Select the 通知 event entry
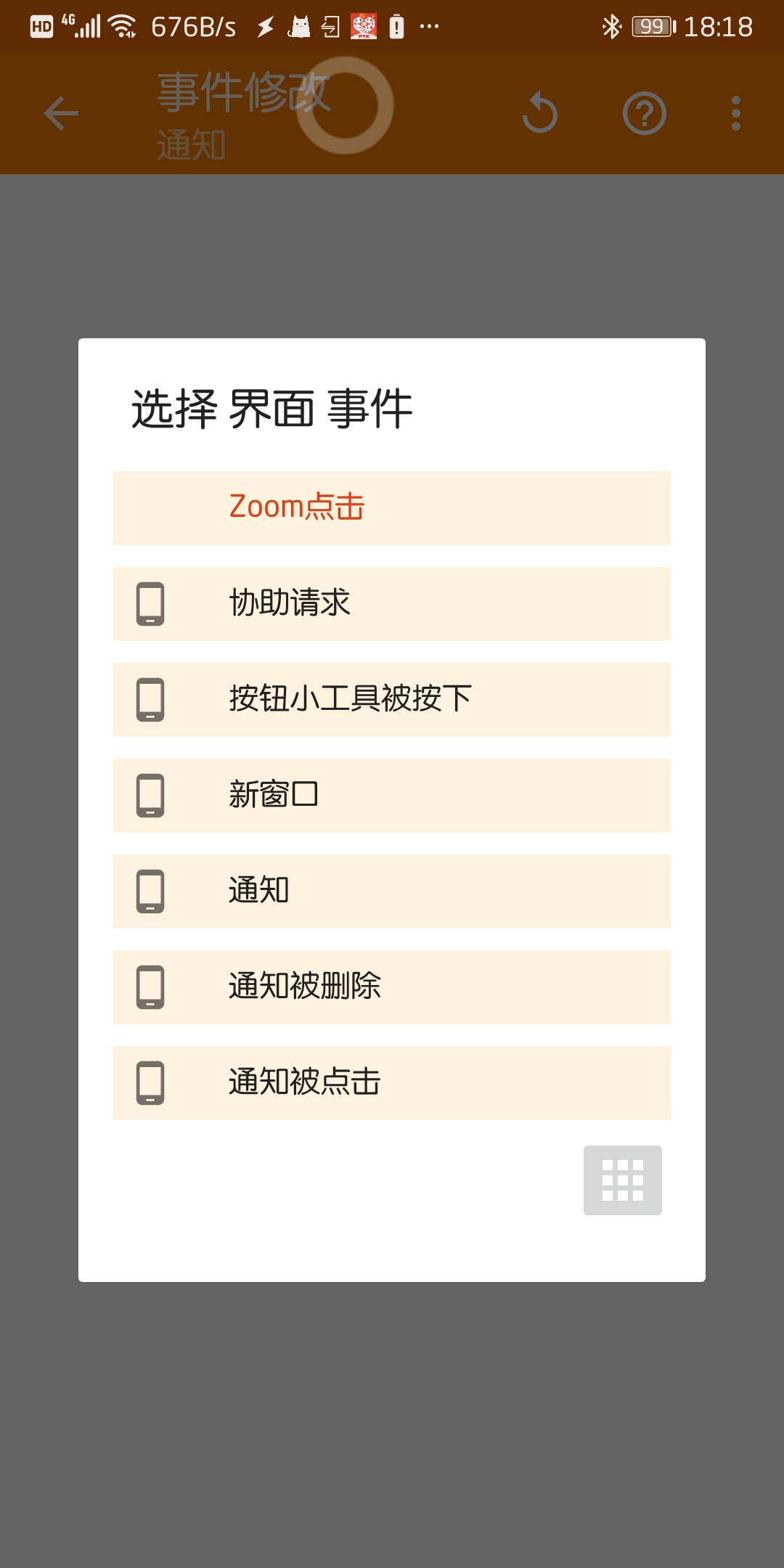 392,891
